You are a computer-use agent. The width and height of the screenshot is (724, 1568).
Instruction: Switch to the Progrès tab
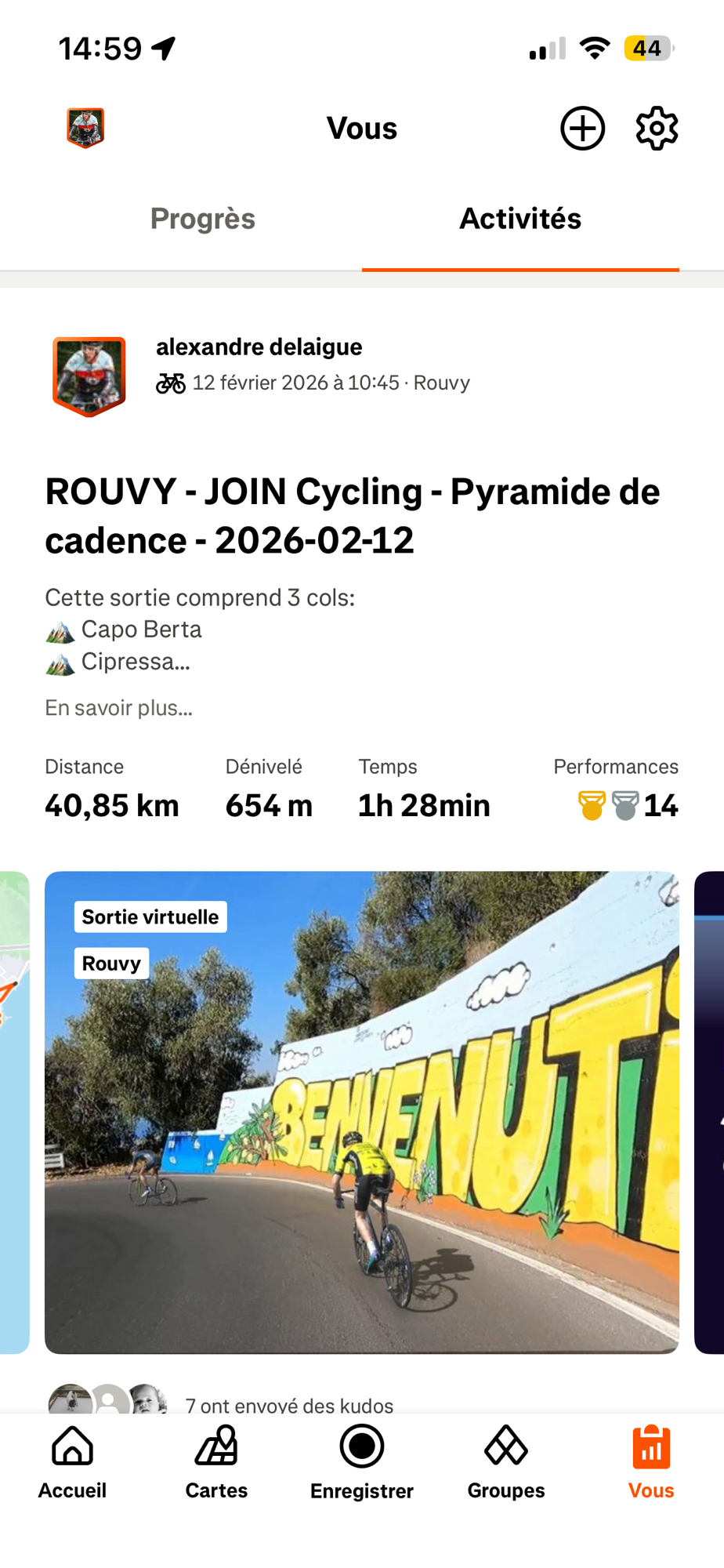click(202, 219)
